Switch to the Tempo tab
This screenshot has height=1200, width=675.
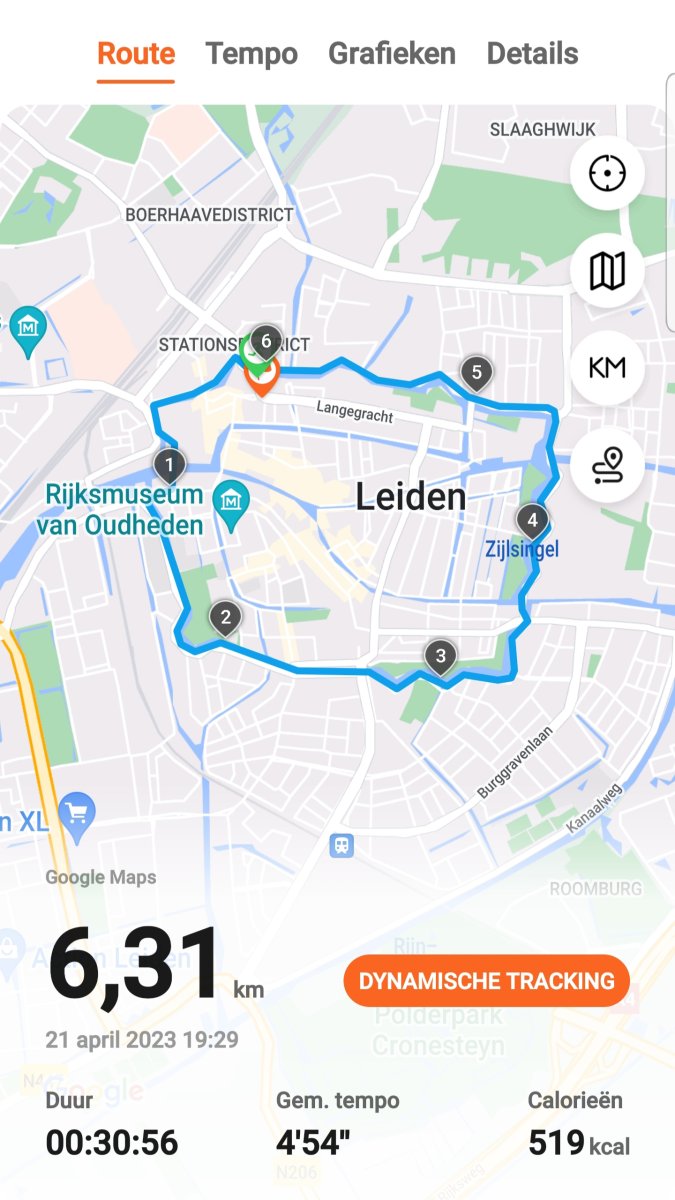pyautogui.click(x=251, y=54)
